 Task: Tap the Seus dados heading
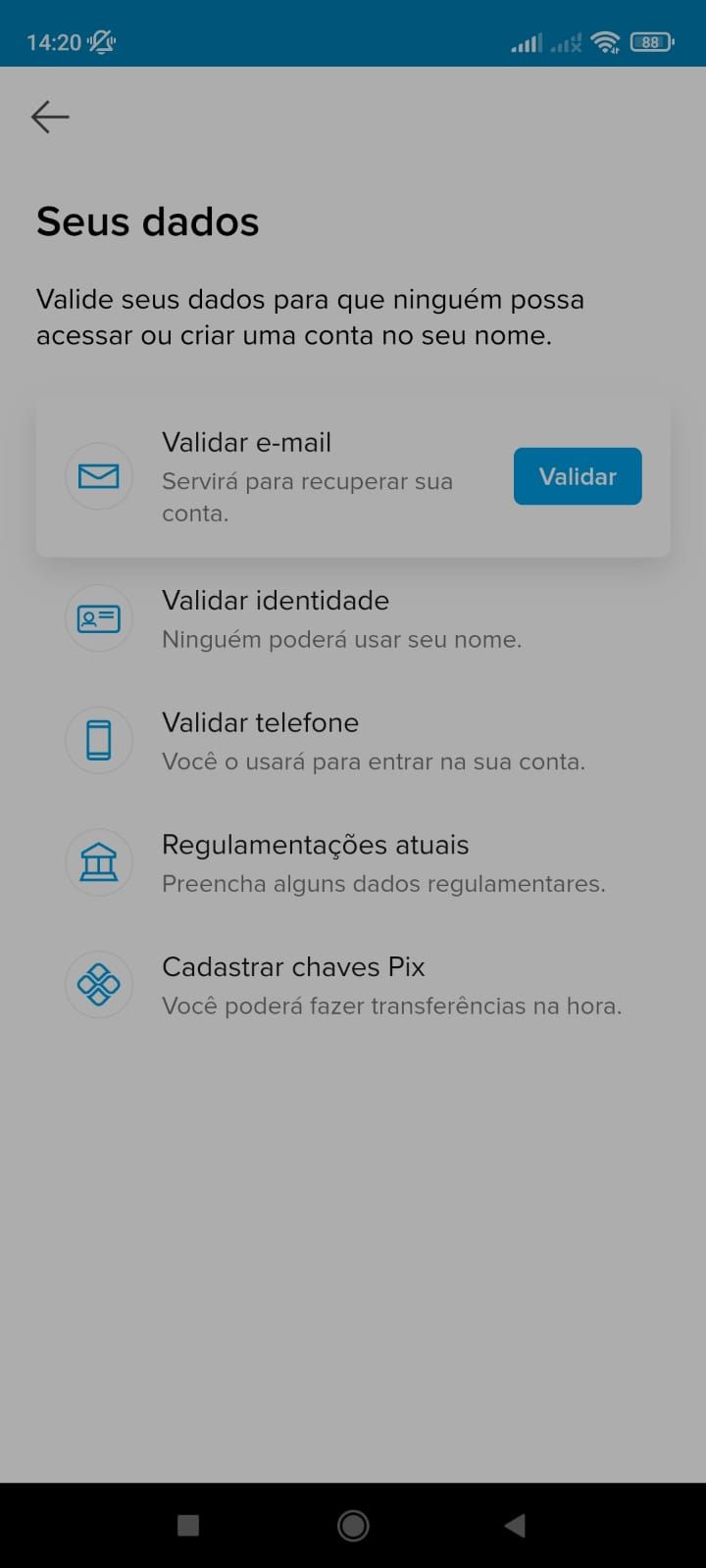point(147,221)
